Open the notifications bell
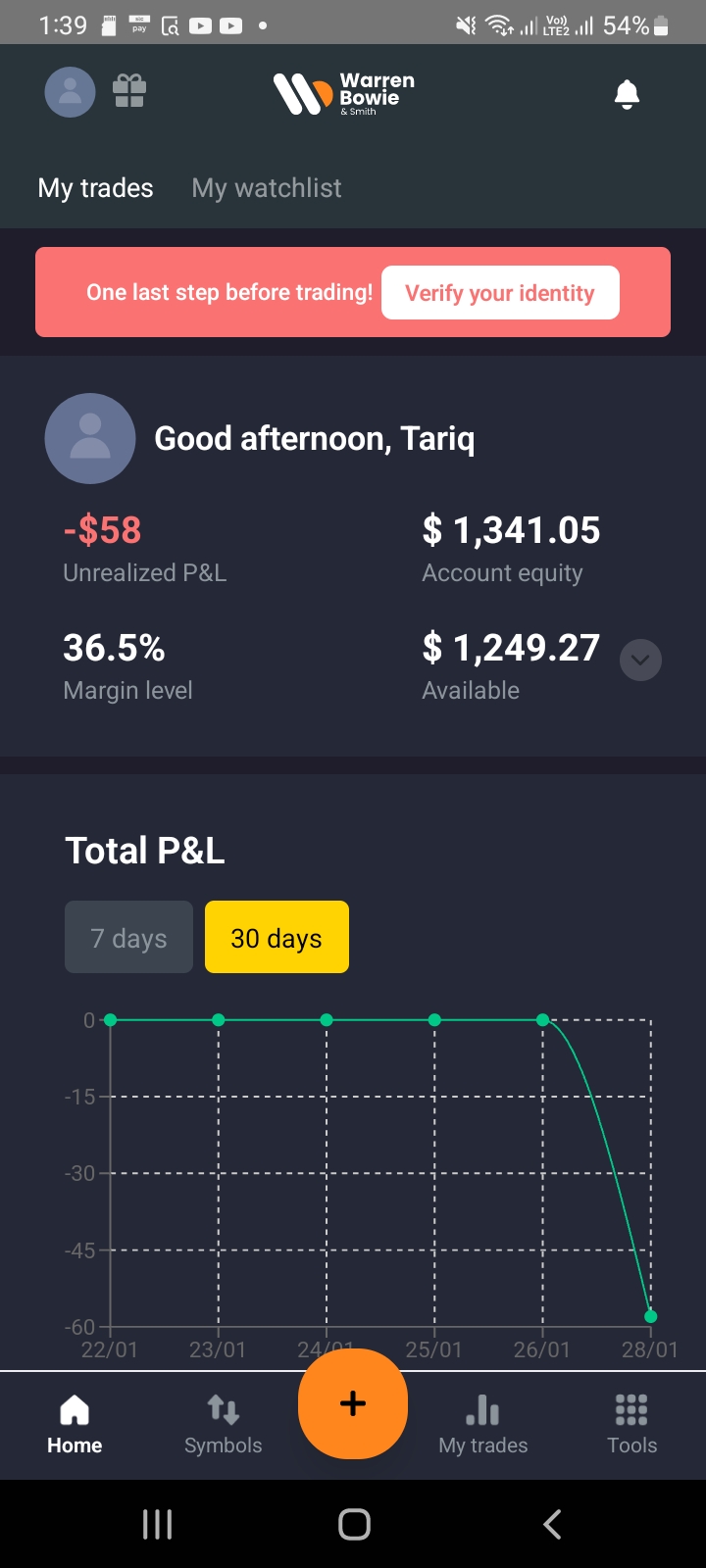The height and width of the screenshot is (1568, 706). point(627,94)
